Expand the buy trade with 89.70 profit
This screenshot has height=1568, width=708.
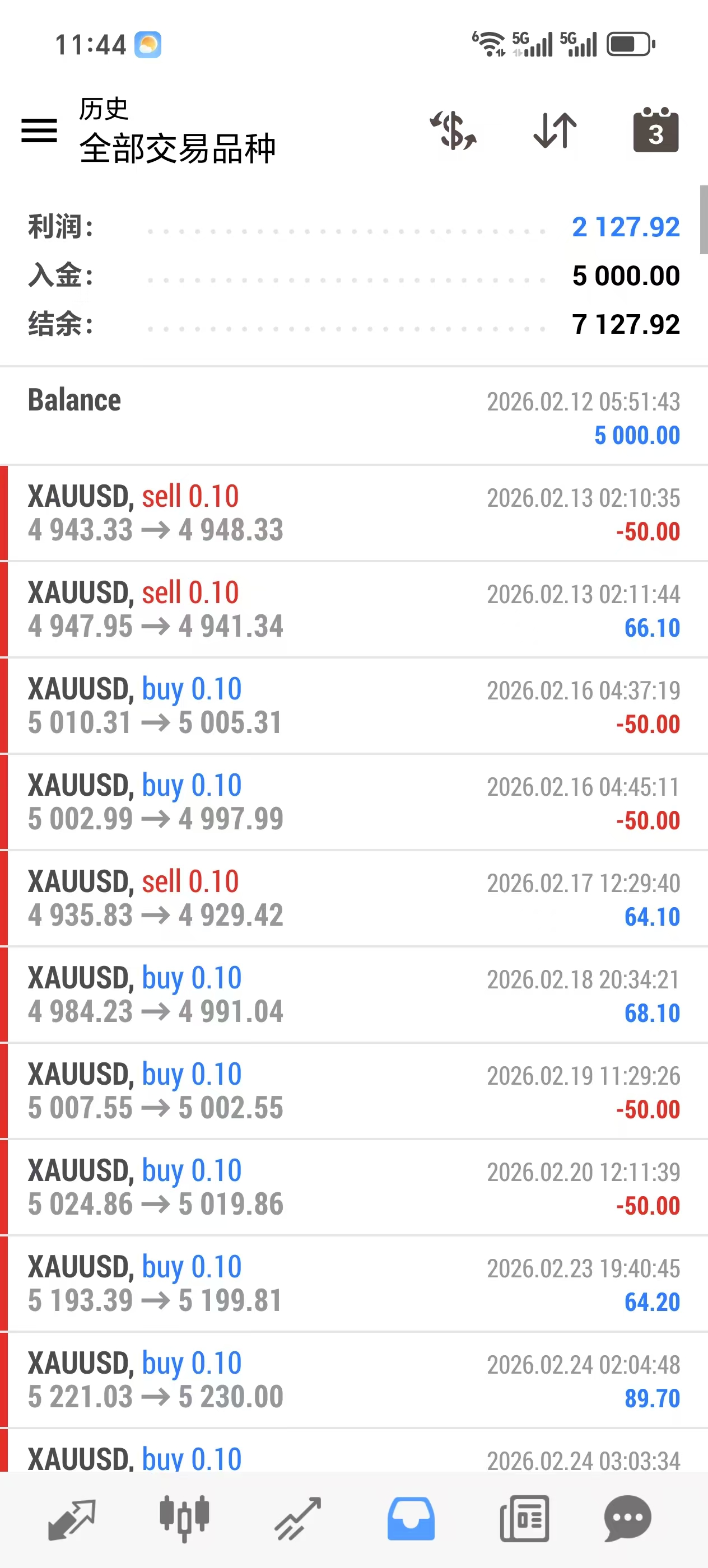[353, 1380]
